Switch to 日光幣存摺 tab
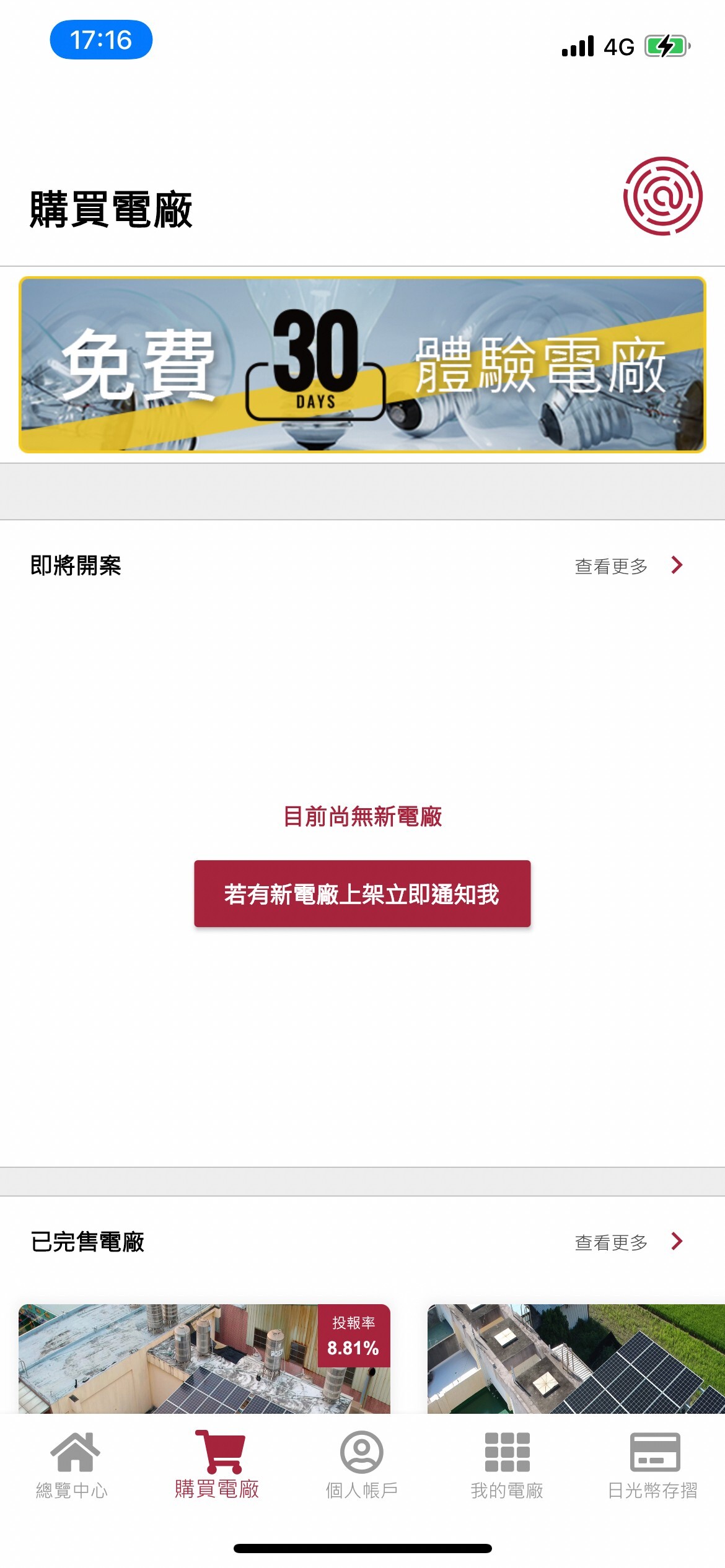 click(652, 1465)
